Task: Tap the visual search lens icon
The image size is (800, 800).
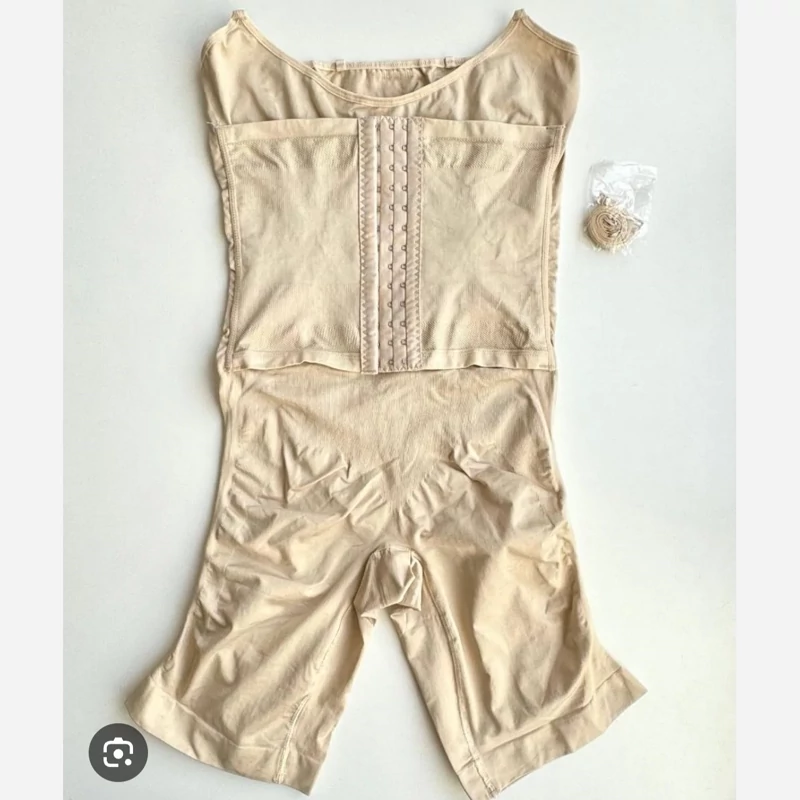Action: coord(118,752)
